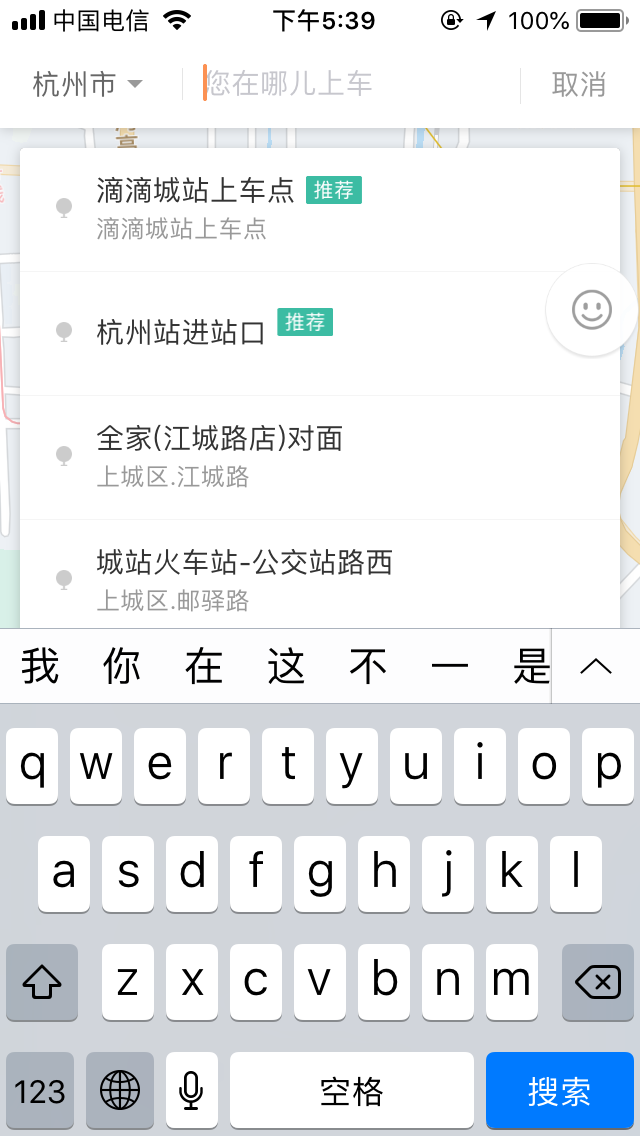Select 滴滴城站上车点 as pickup point
Image resolution: width=640 pixels, height=1136 pixels.
click(320, 210)
